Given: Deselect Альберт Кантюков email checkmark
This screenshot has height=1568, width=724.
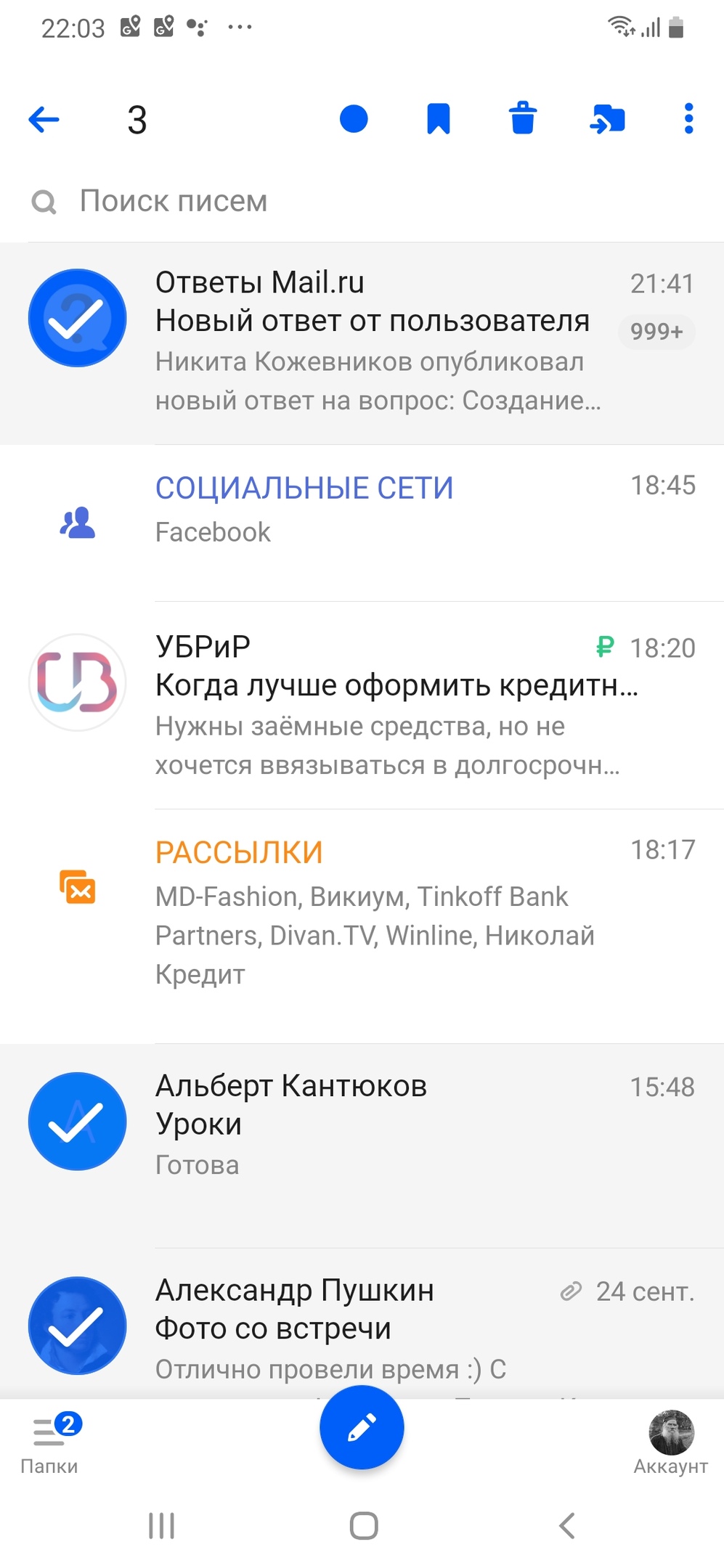Looking at the screenshot, I should click(78, 1122).
